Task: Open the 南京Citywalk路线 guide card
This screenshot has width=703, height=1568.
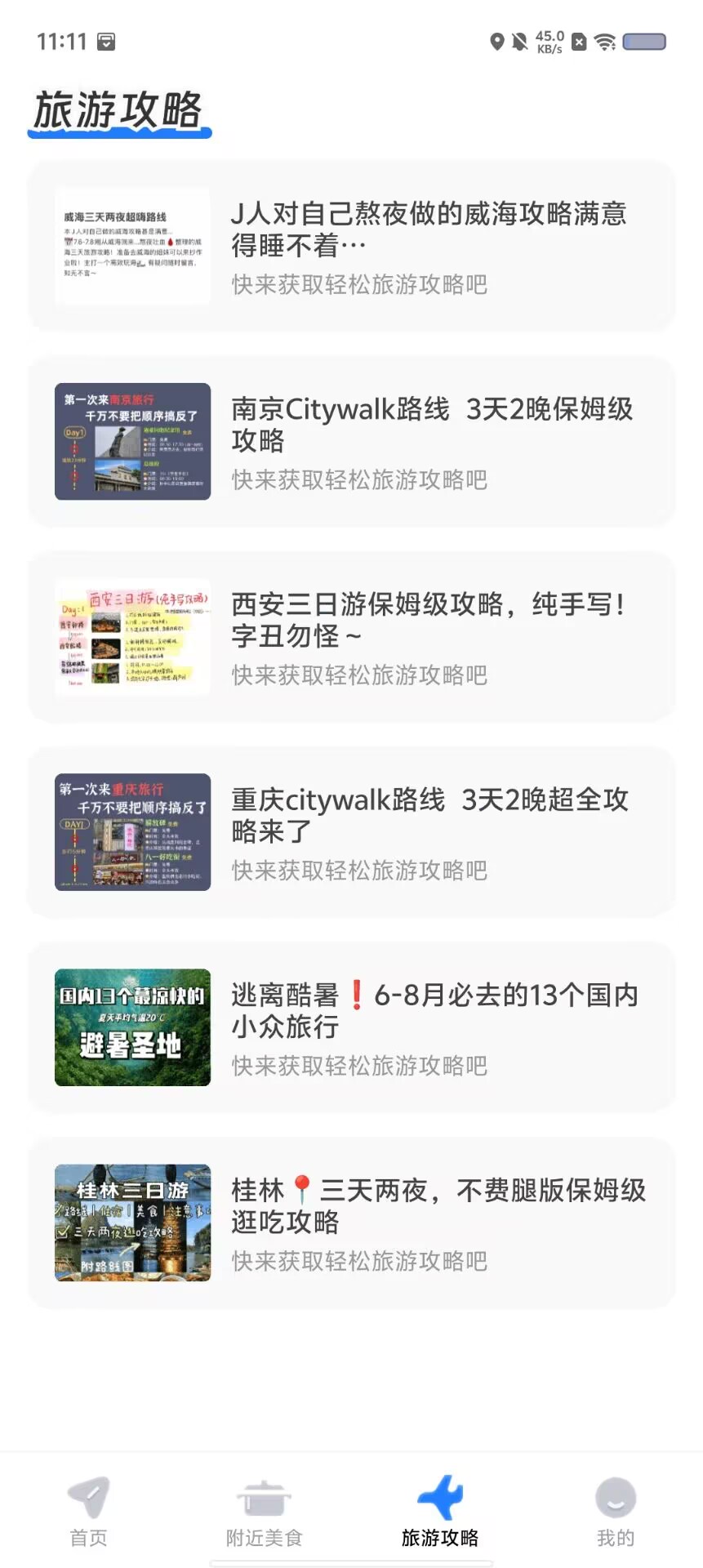Action: click(351, 442)
